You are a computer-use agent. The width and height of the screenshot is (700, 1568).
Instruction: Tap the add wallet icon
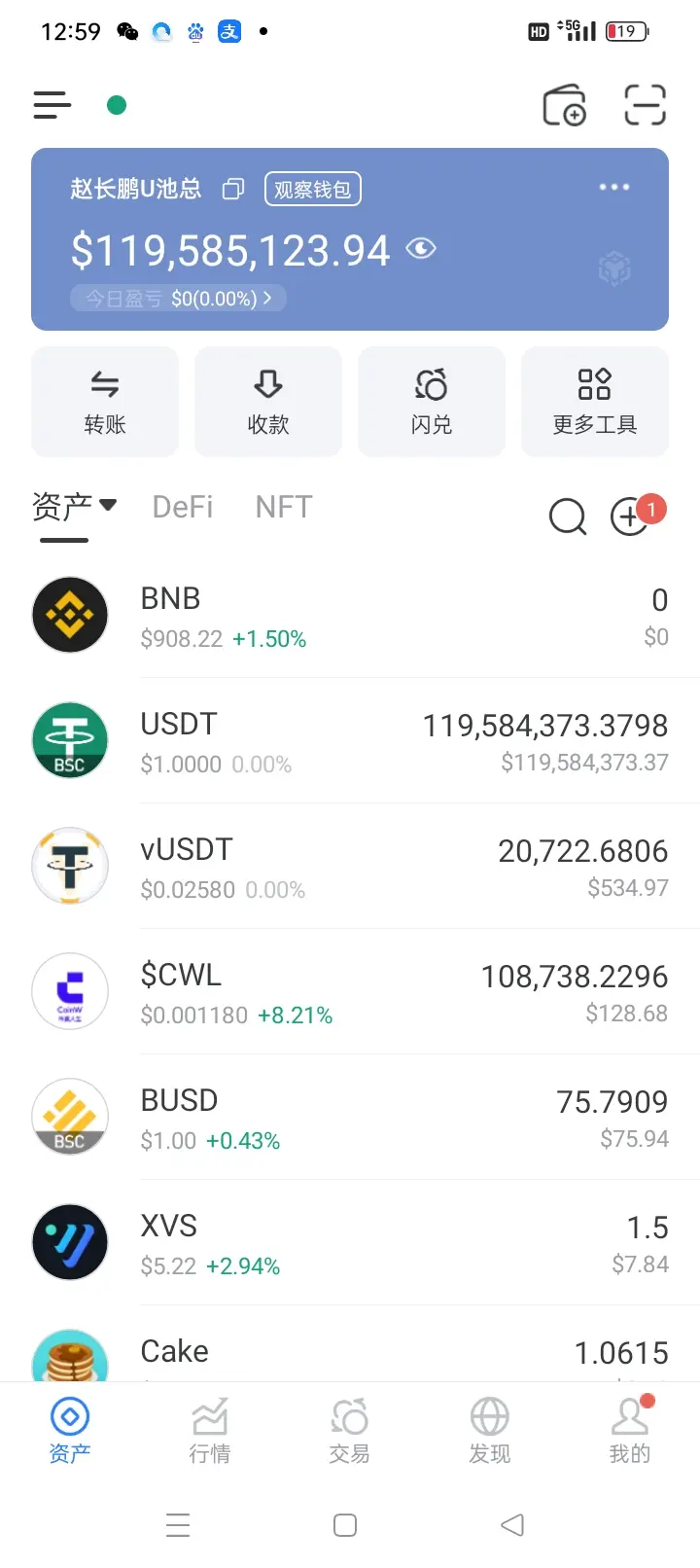click(564, 105)
